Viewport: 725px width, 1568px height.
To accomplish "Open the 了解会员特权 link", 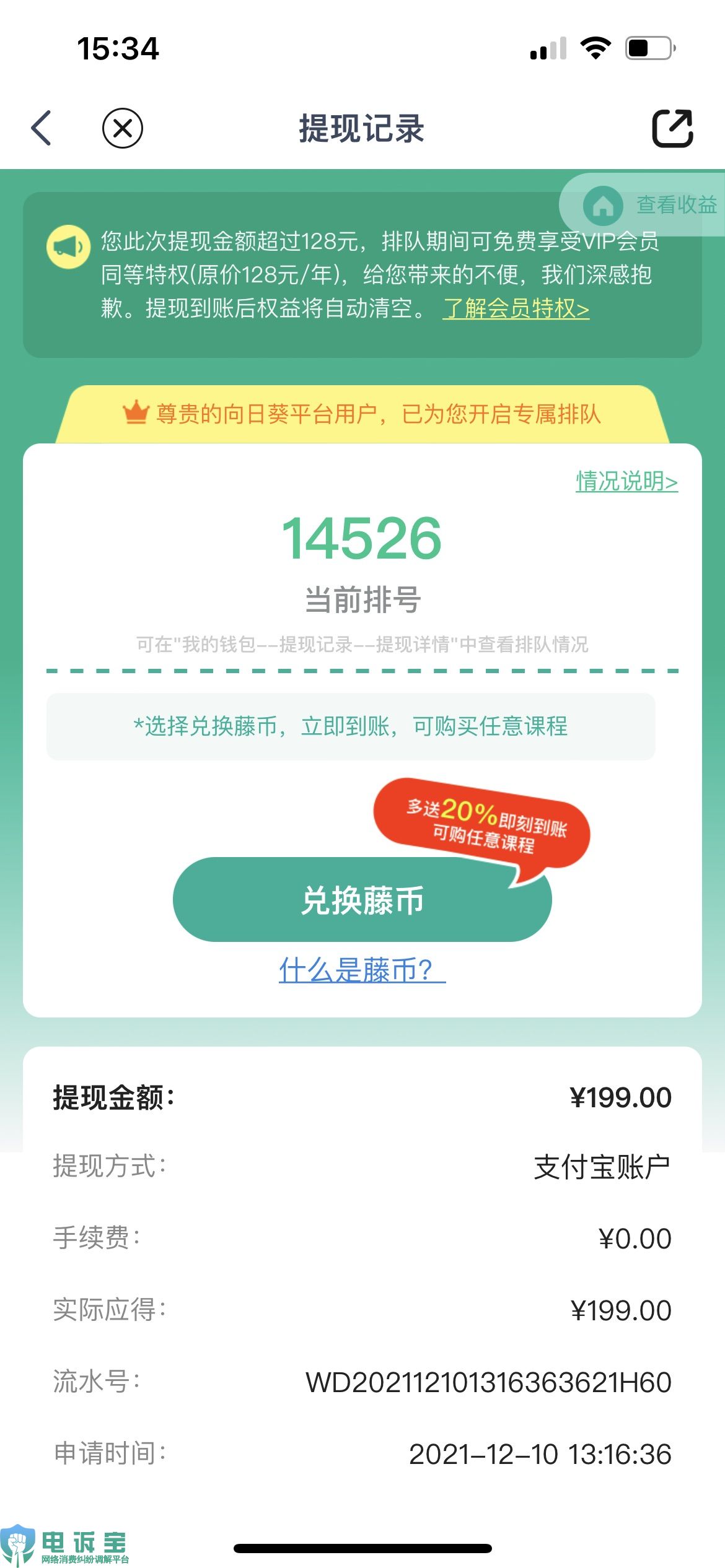I will point(516,308).
